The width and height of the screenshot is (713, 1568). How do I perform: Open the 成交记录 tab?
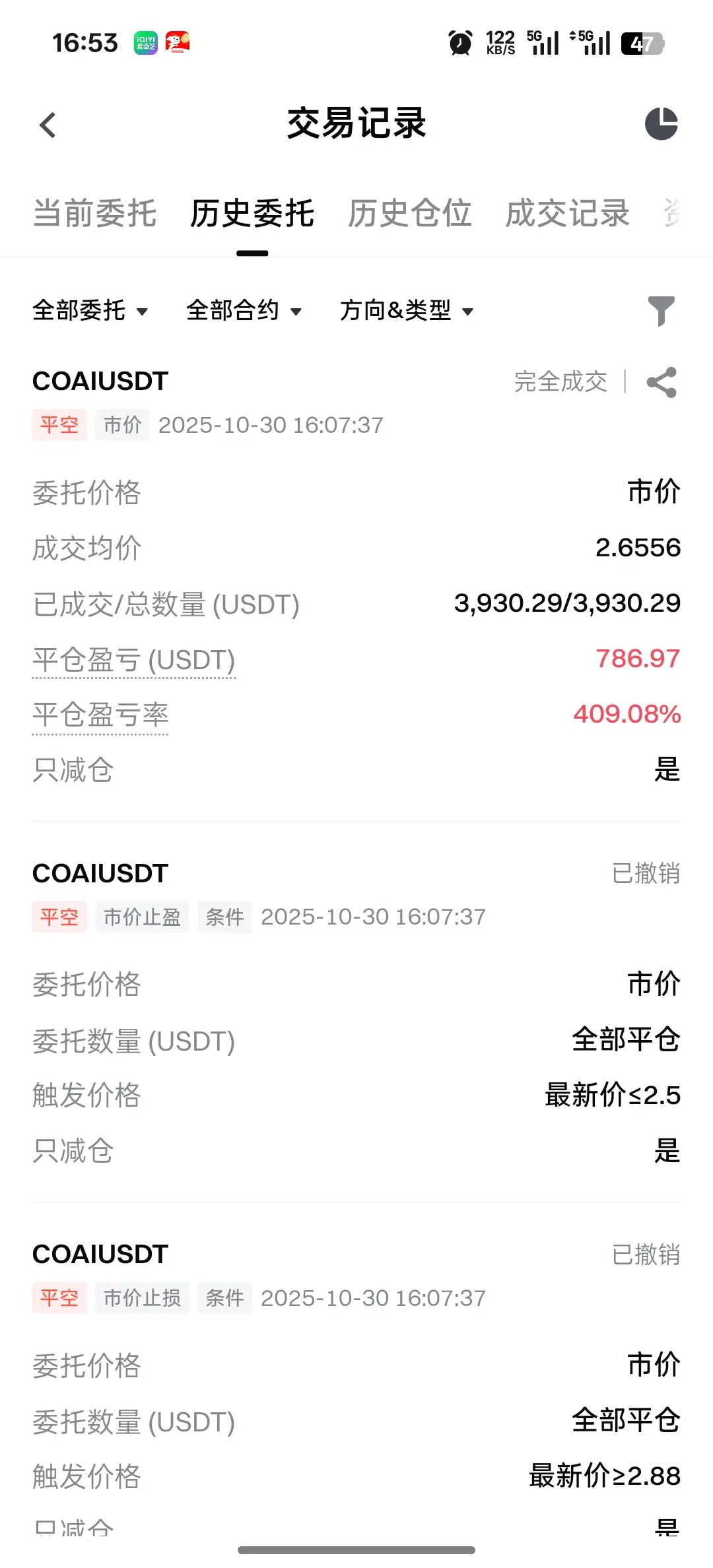(x=567, y=214)
